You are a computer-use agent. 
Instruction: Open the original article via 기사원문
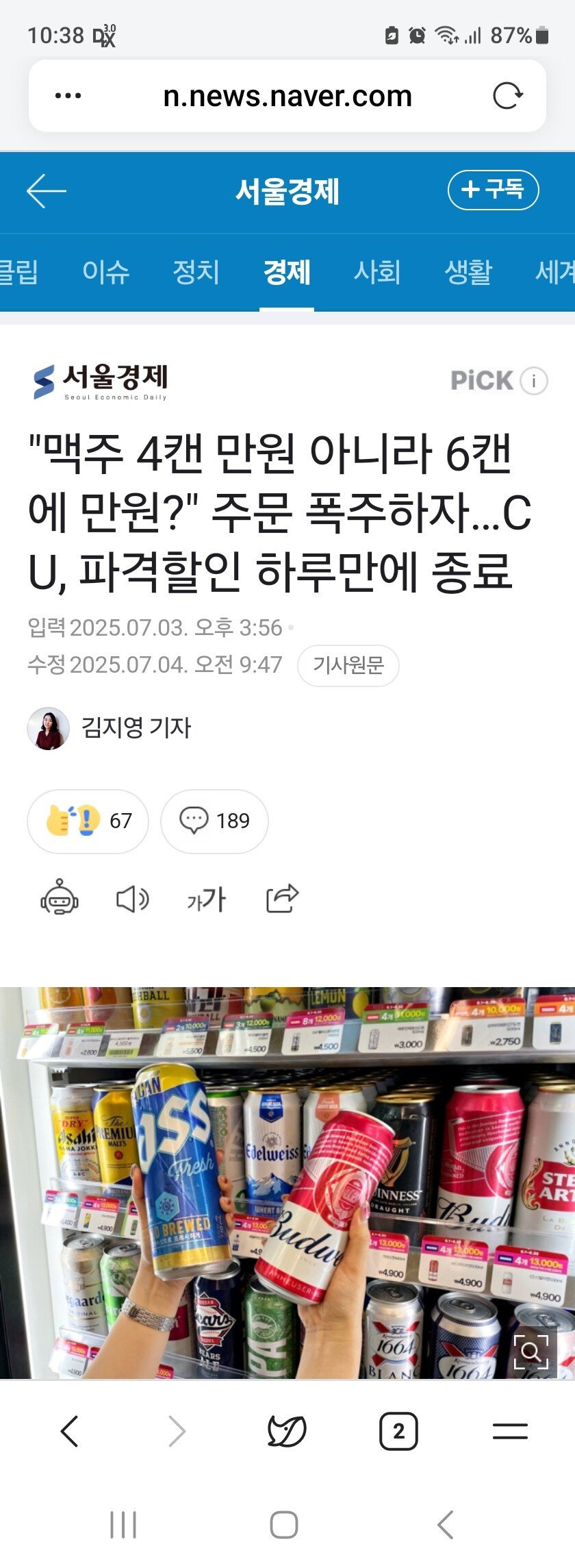348,665
